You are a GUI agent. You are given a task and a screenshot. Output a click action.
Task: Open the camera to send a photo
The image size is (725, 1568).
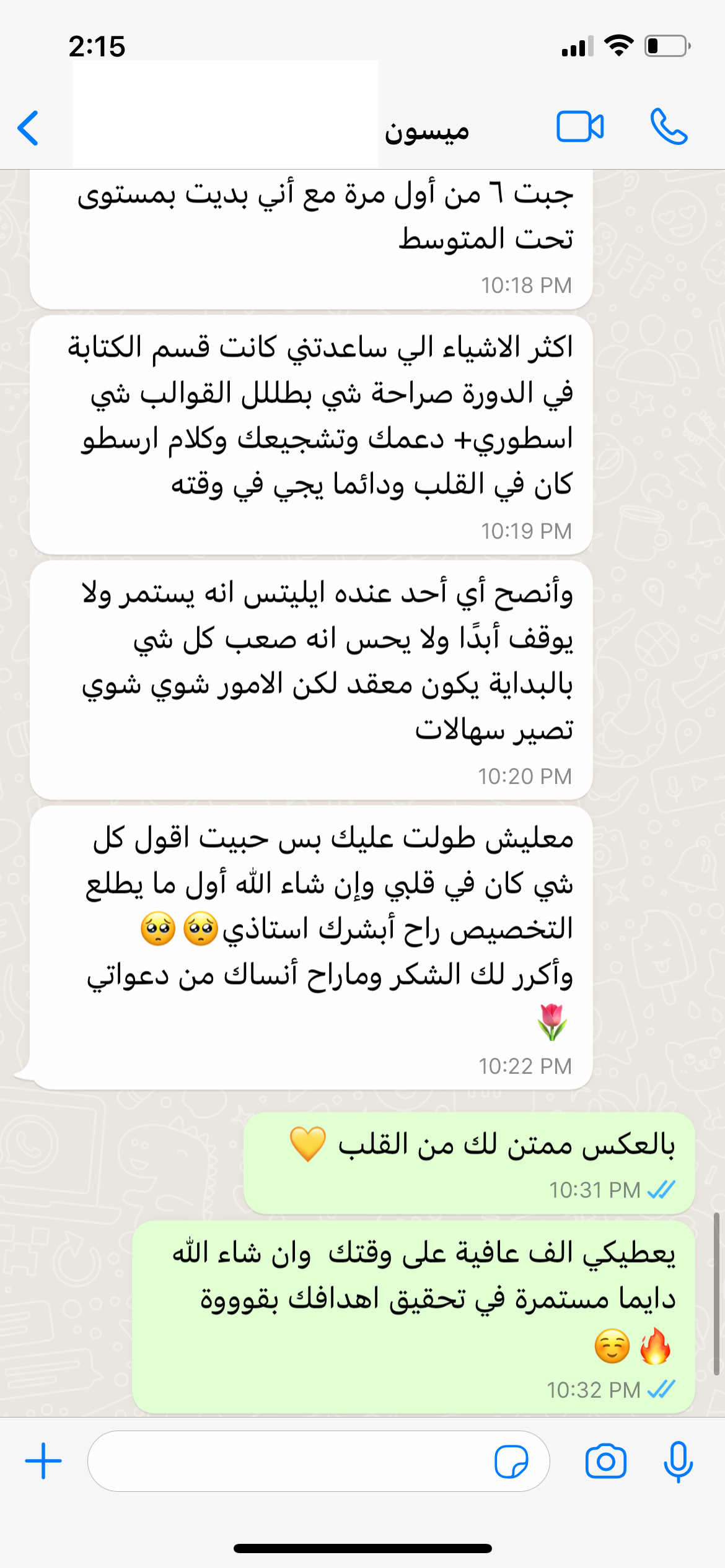[605, 1461]
